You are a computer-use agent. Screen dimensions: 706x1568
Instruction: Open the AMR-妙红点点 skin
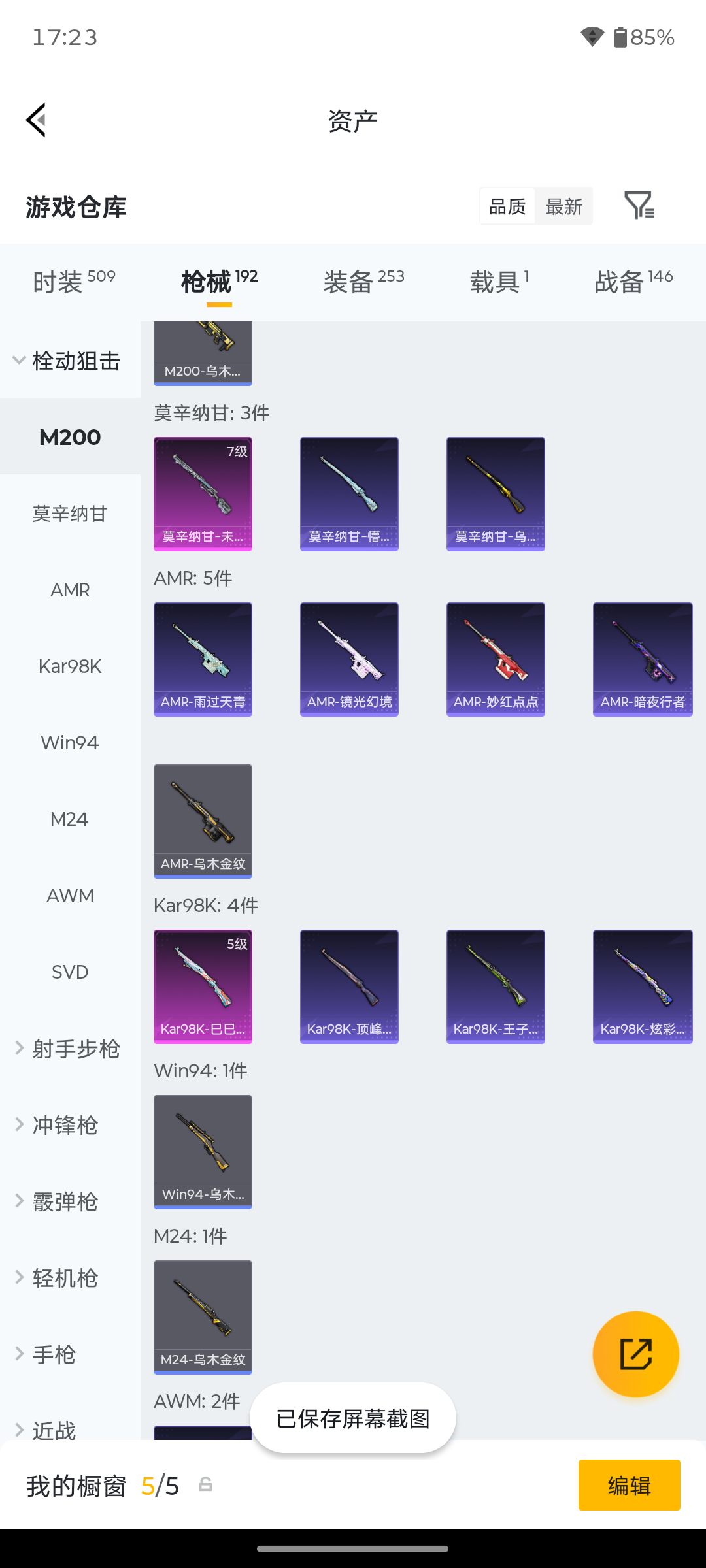(x=496, y=659)
